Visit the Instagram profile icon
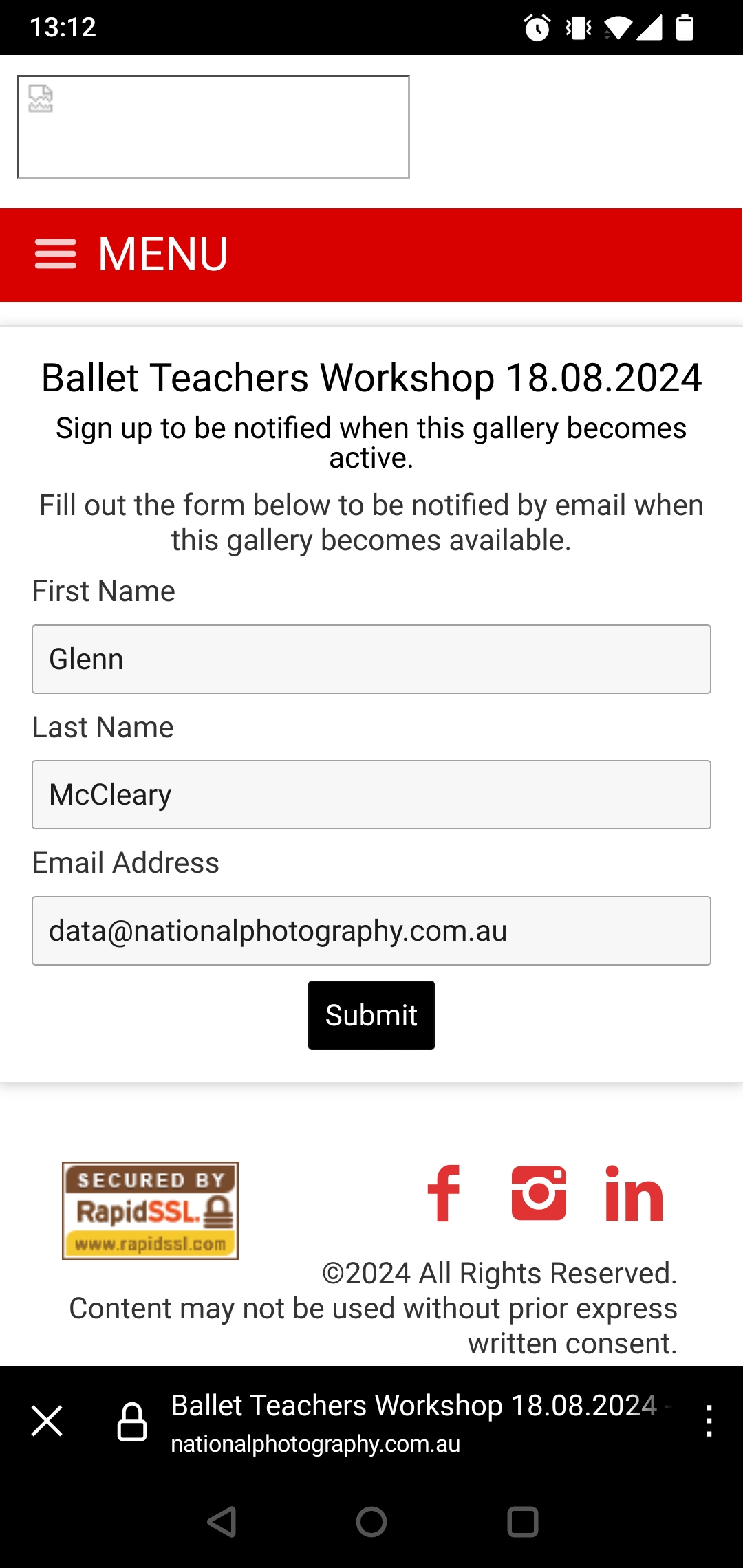 [x=539, y=1193]
